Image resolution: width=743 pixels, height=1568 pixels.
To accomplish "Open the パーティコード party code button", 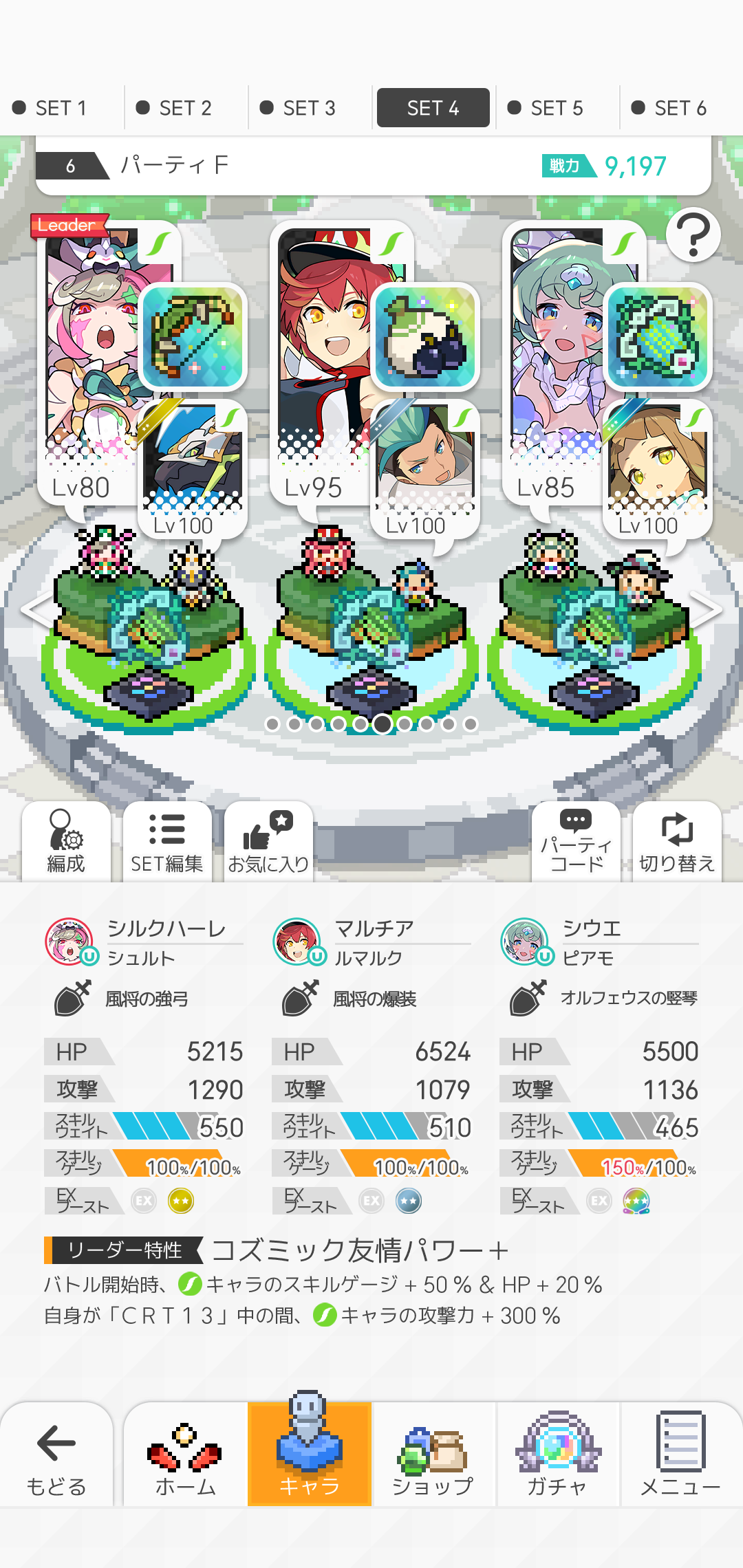I will (x=576, y=842).
